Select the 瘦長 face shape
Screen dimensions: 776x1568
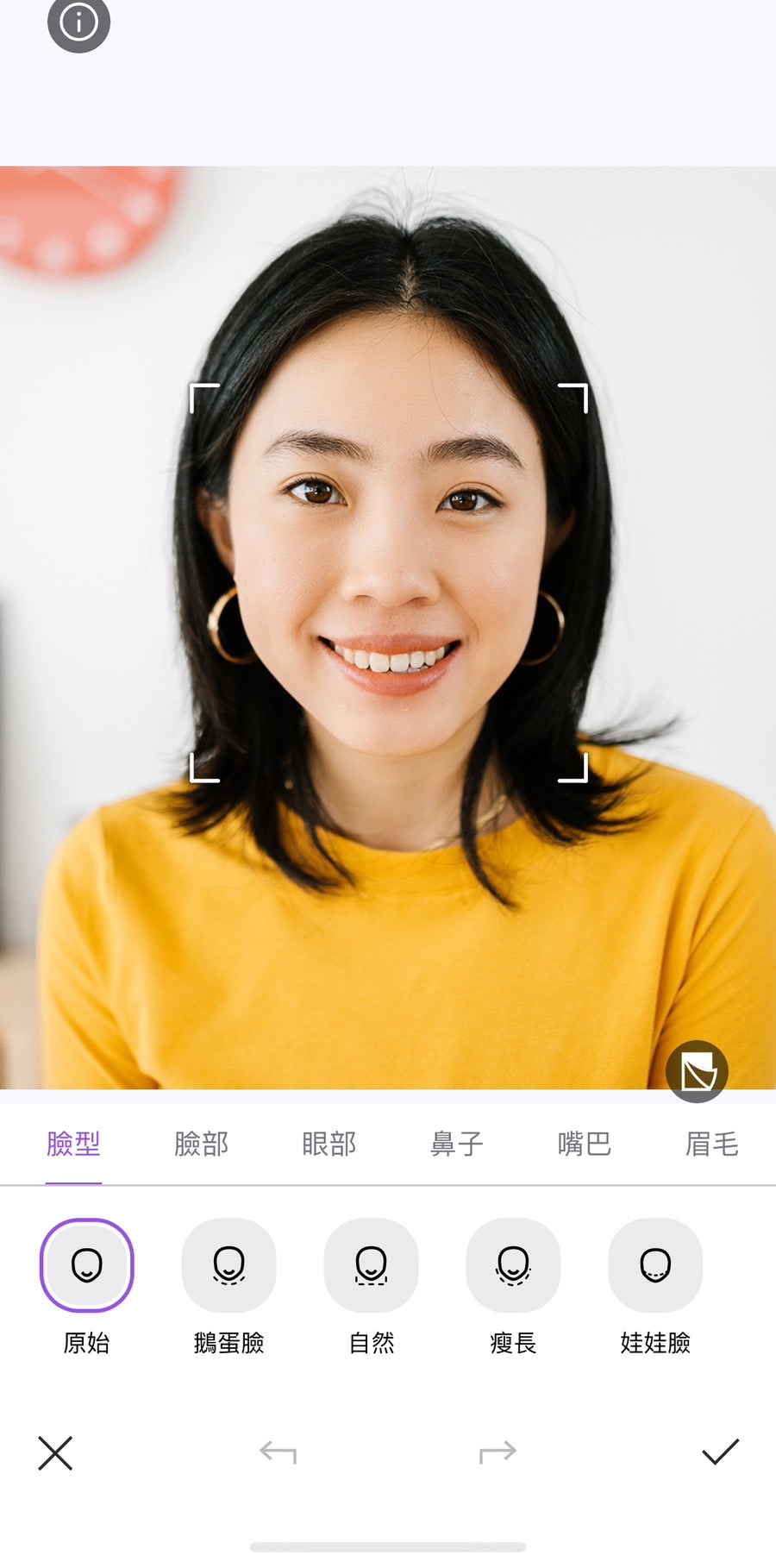(x=513, y=1265)
